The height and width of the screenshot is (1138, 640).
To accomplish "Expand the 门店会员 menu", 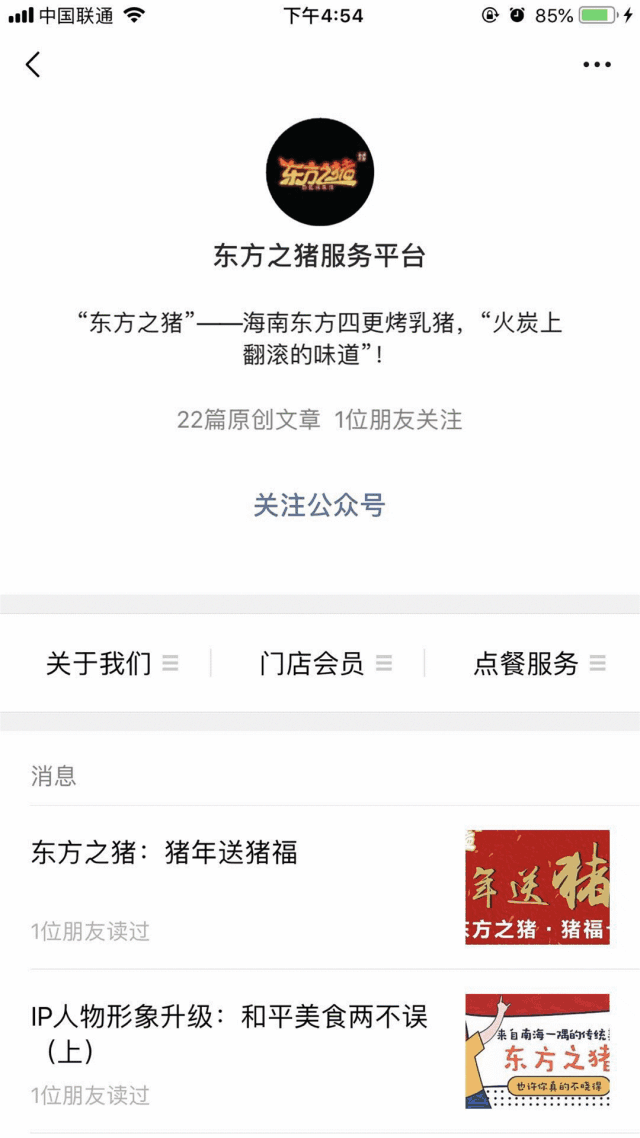I will click(323, 663).
